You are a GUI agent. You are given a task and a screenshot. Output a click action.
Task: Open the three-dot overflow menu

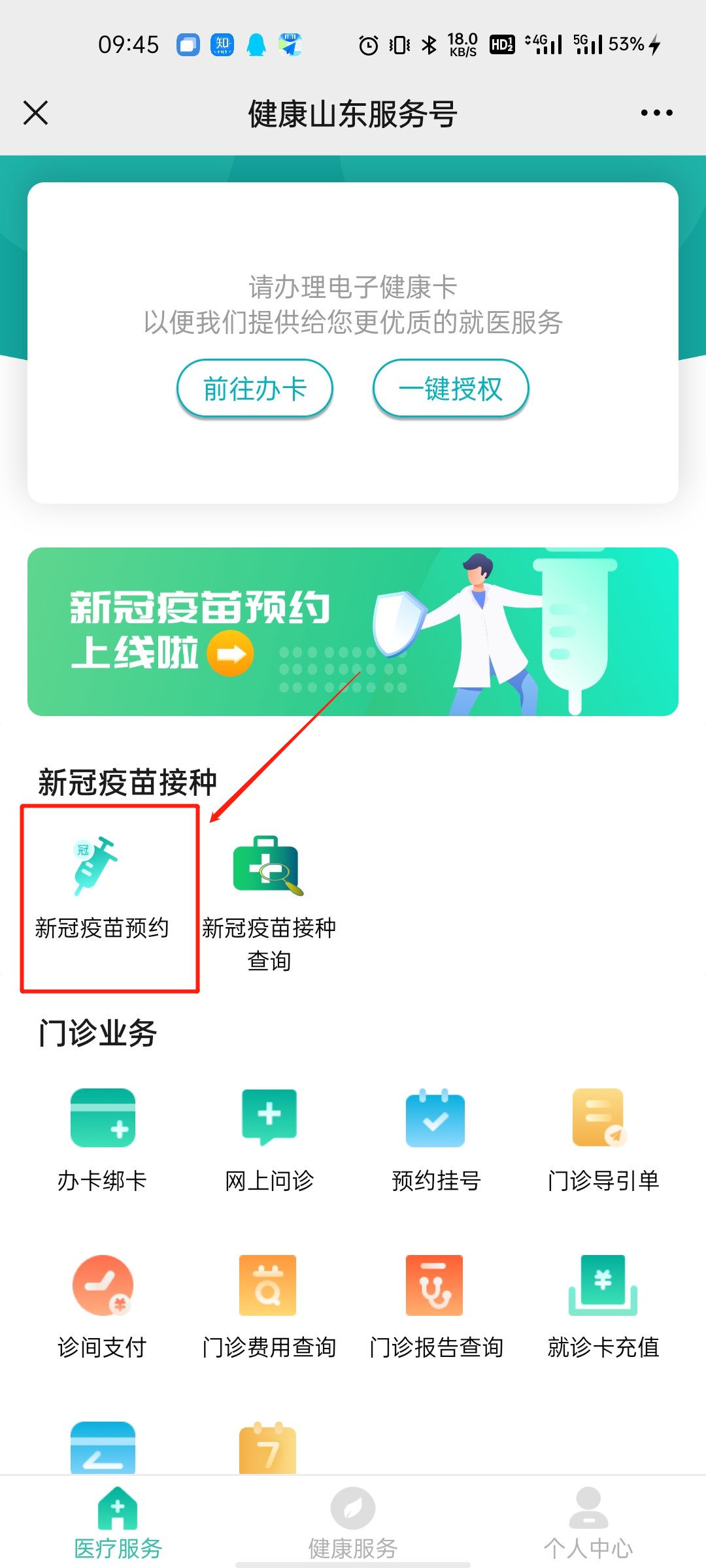[656, 113]
